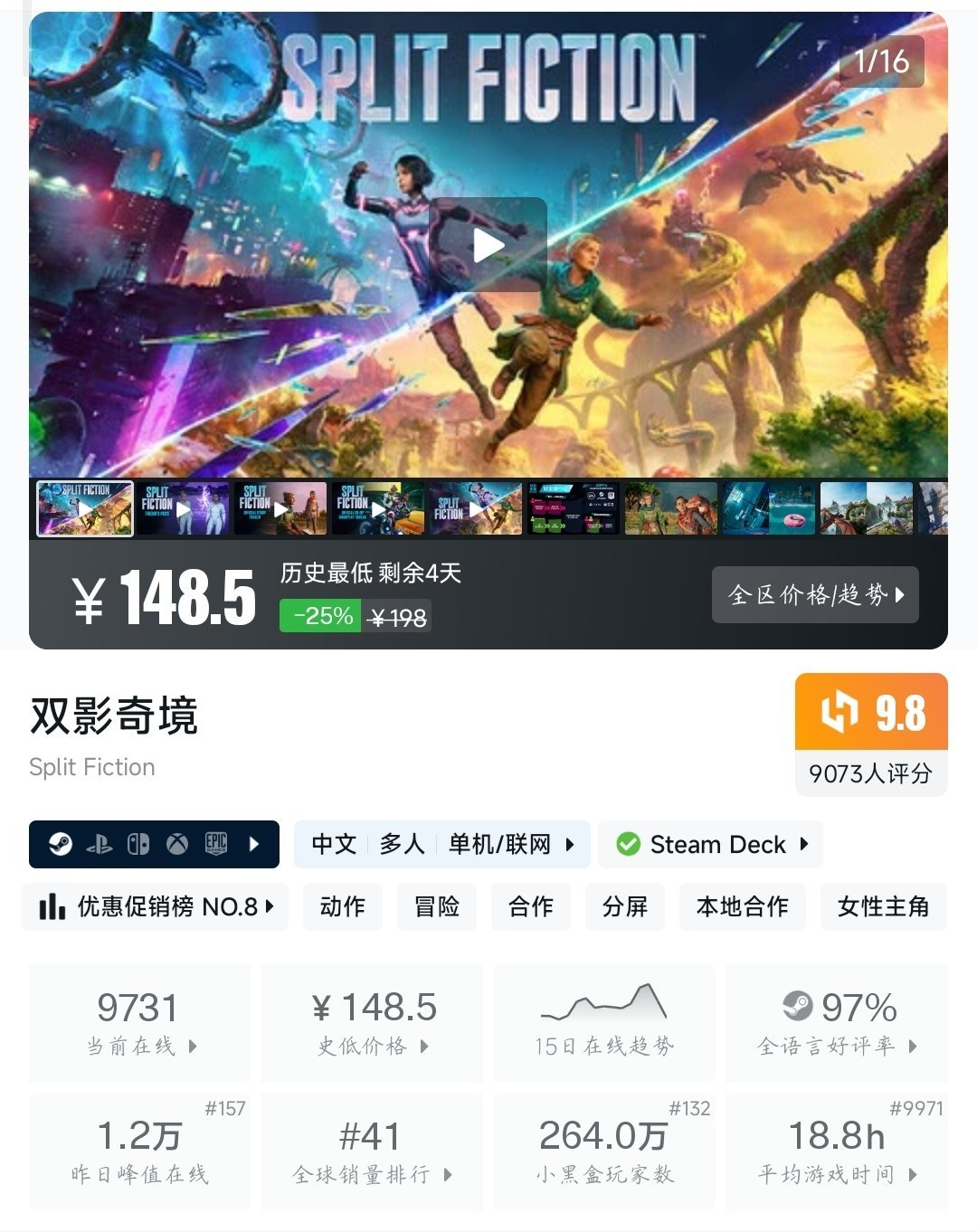The width and height of the screenshot is (977, 1232).
Task: View 全语言好评率 review details
Action: point(837,1023)
